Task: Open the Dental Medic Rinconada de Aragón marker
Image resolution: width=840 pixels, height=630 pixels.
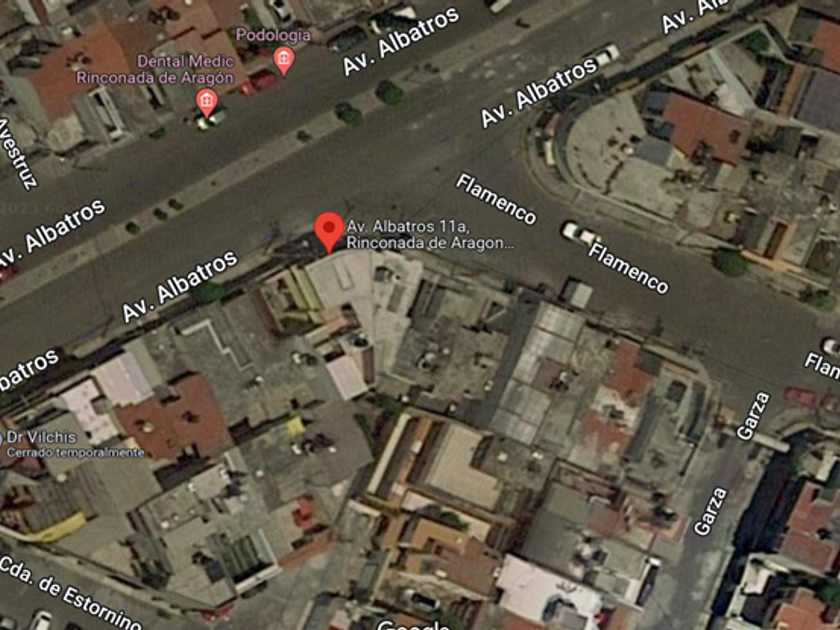Action: [207, 103]
